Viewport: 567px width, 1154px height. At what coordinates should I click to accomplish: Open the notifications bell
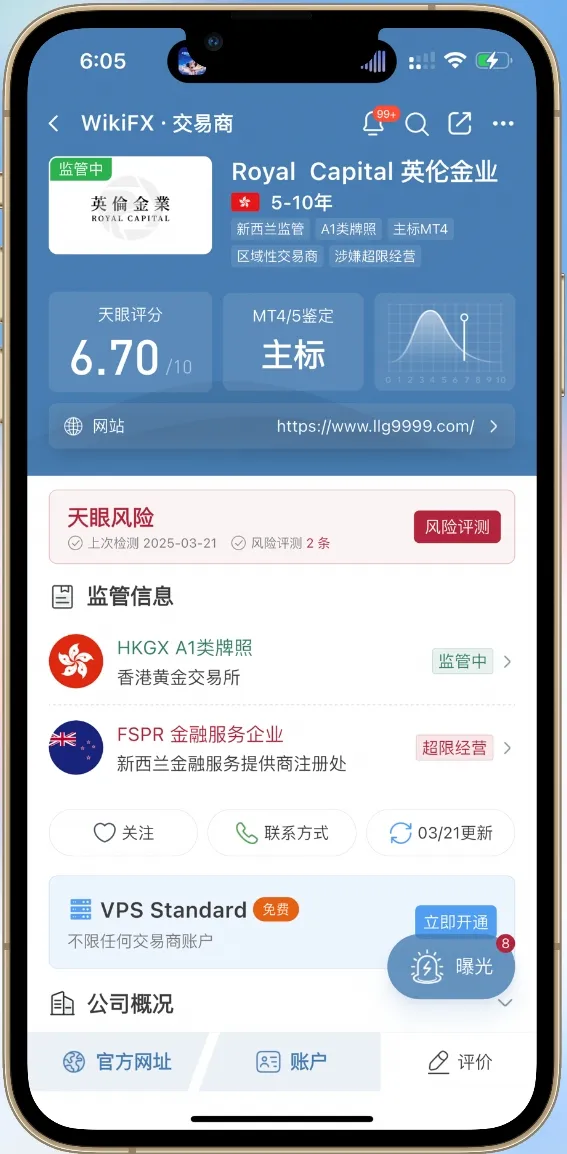[x=374, y=124]
